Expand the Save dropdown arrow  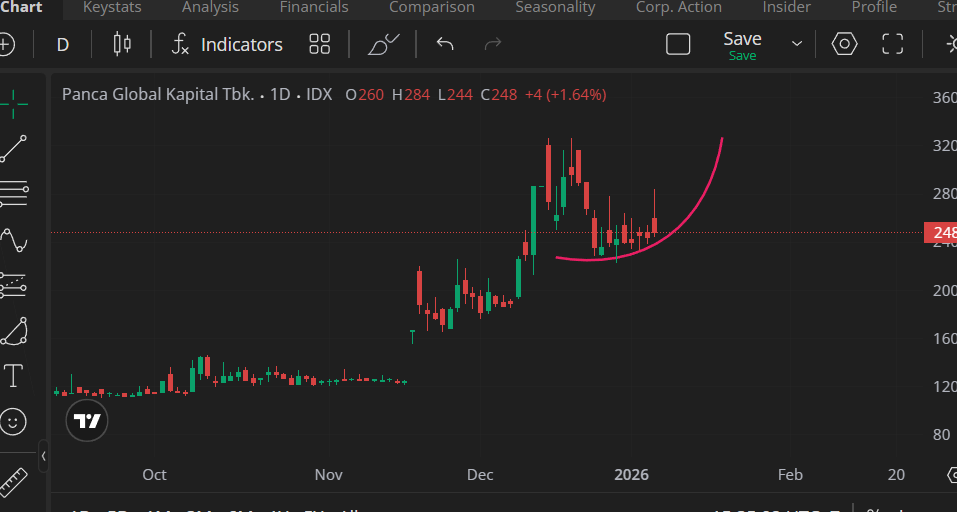[x=797, y=45]
